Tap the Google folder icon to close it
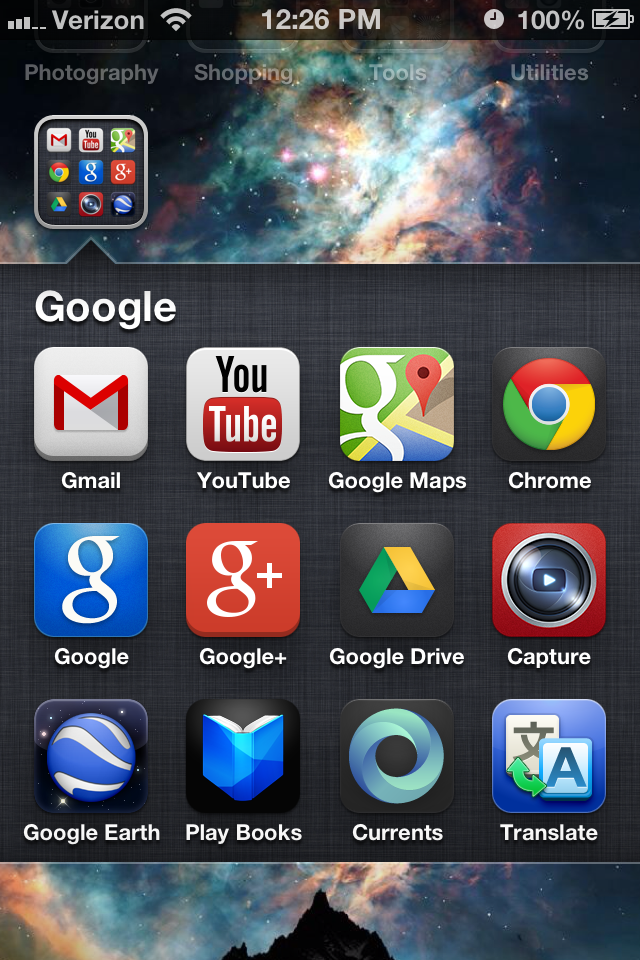The height and width of the screenshot is (960, 640). pos(91,172)
